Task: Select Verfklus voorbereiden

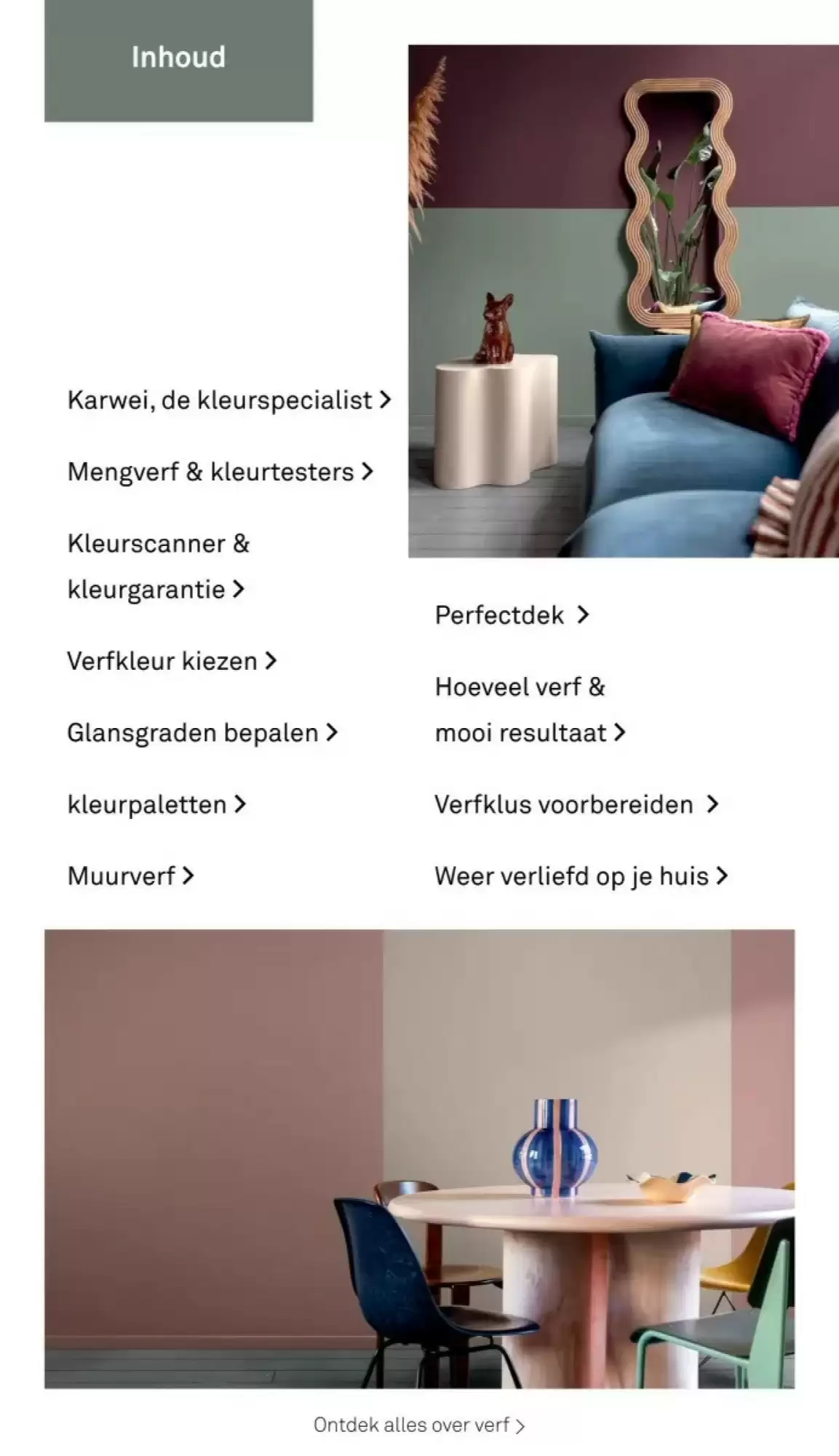Action: coord(576,804)
